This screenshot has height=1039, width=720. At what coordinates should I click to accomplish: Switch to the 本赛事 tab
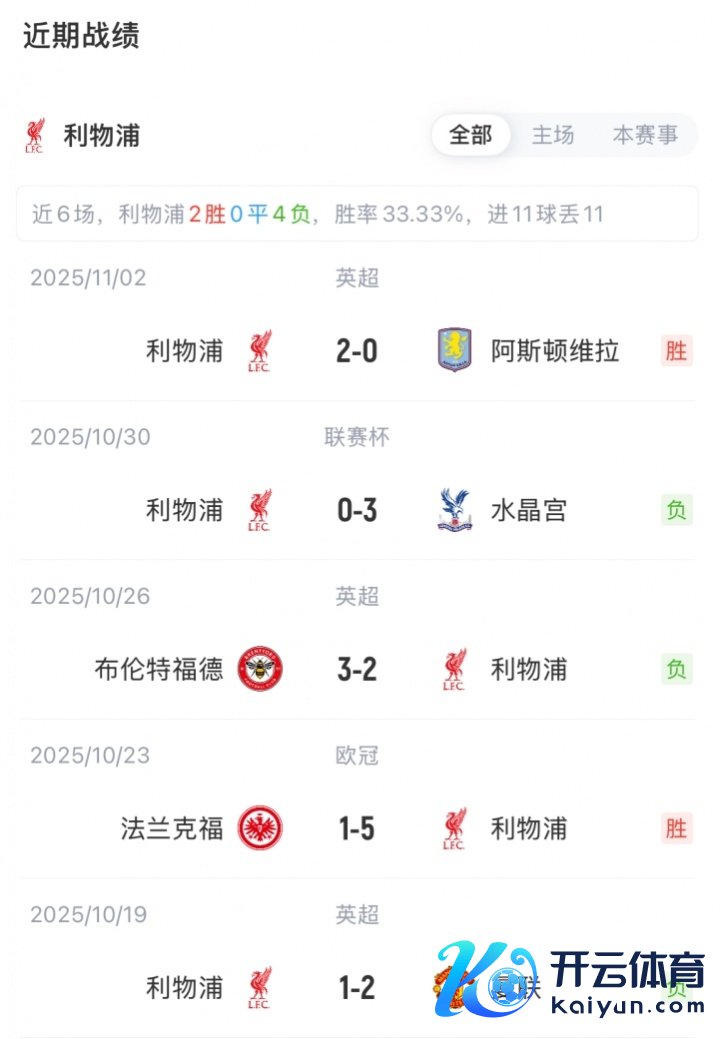tap(645, 135)
